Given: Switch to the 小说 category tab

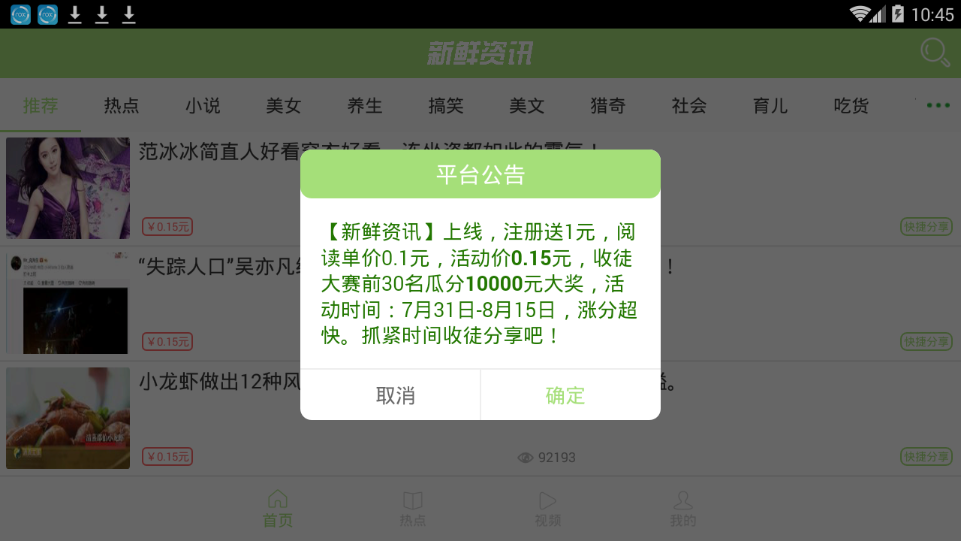Looking at the screenshot, I should (x=203, y=106).
